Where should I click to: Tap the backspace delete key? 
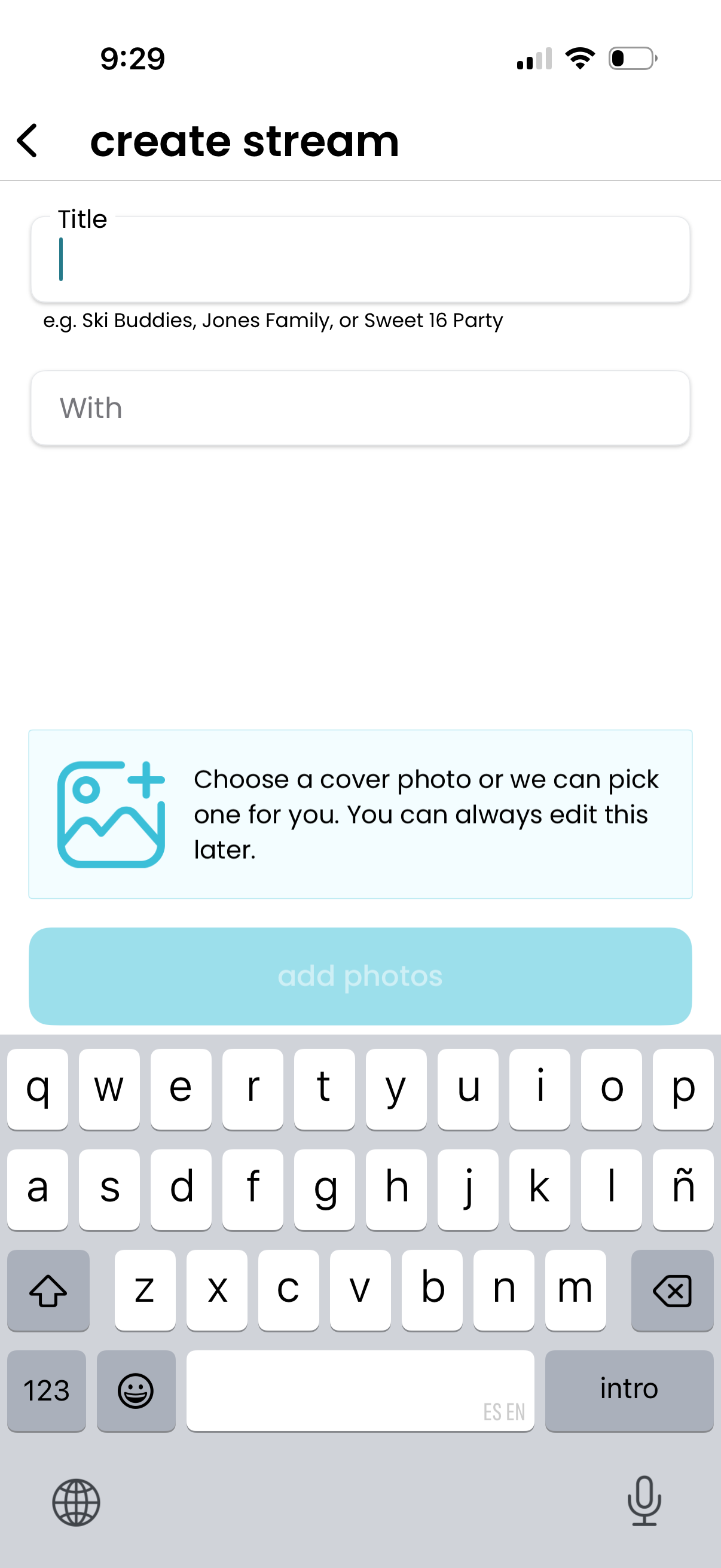click(673, 1290)
